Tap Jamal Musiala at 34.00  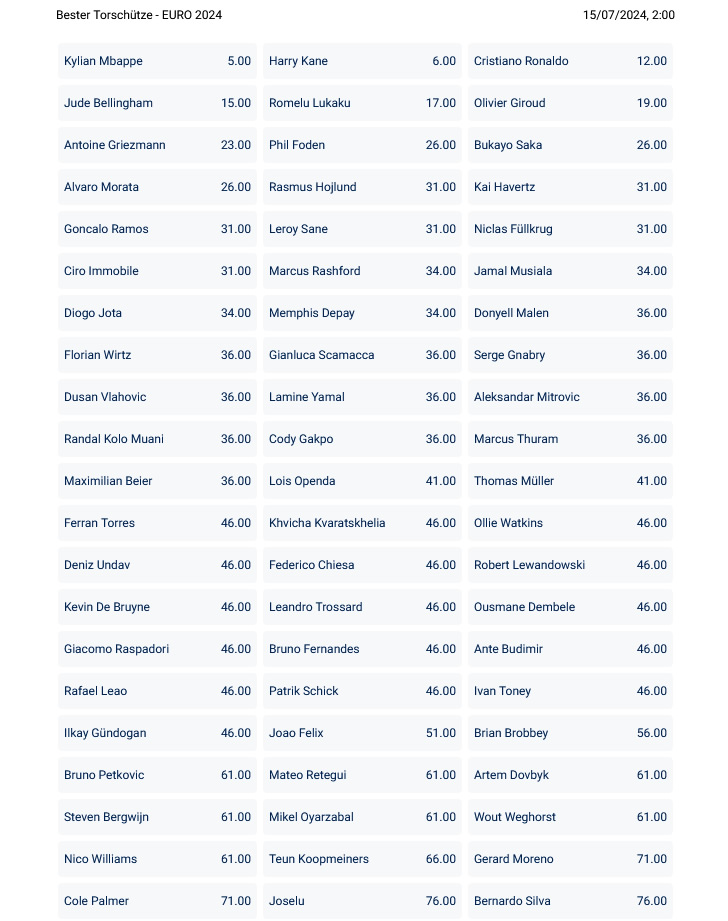pos(570,271)
